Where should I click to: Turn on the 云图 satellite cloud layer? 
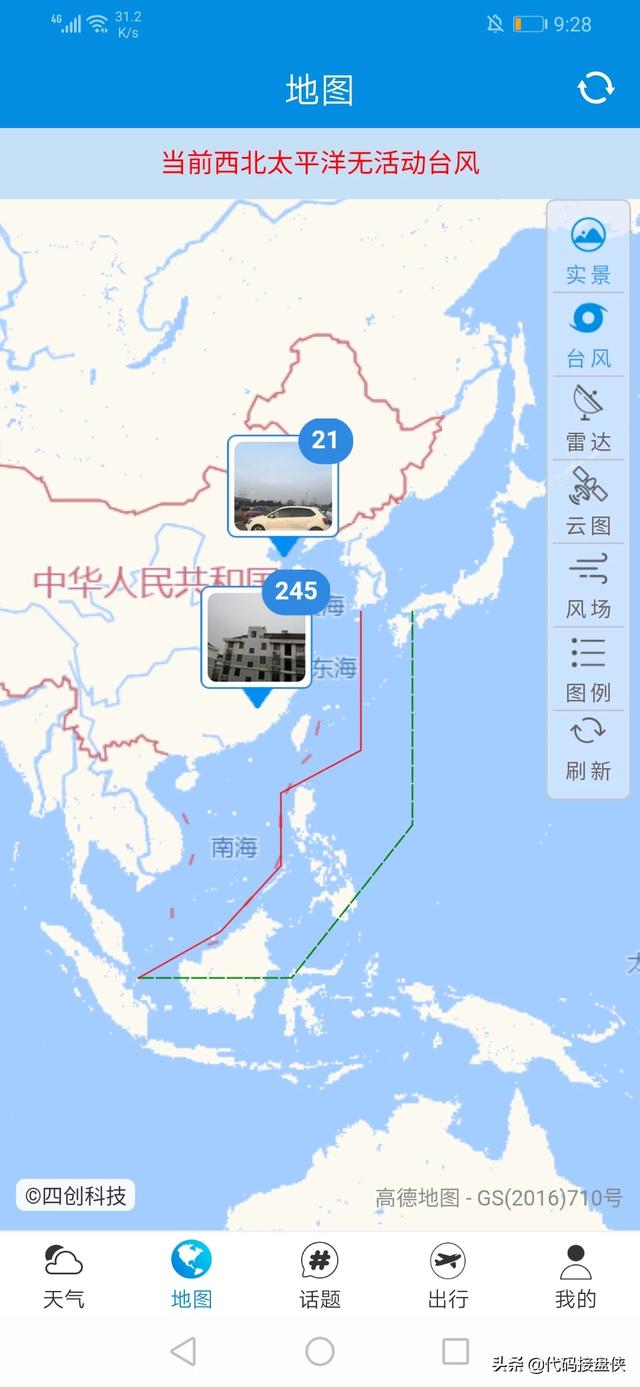(588, 502)
